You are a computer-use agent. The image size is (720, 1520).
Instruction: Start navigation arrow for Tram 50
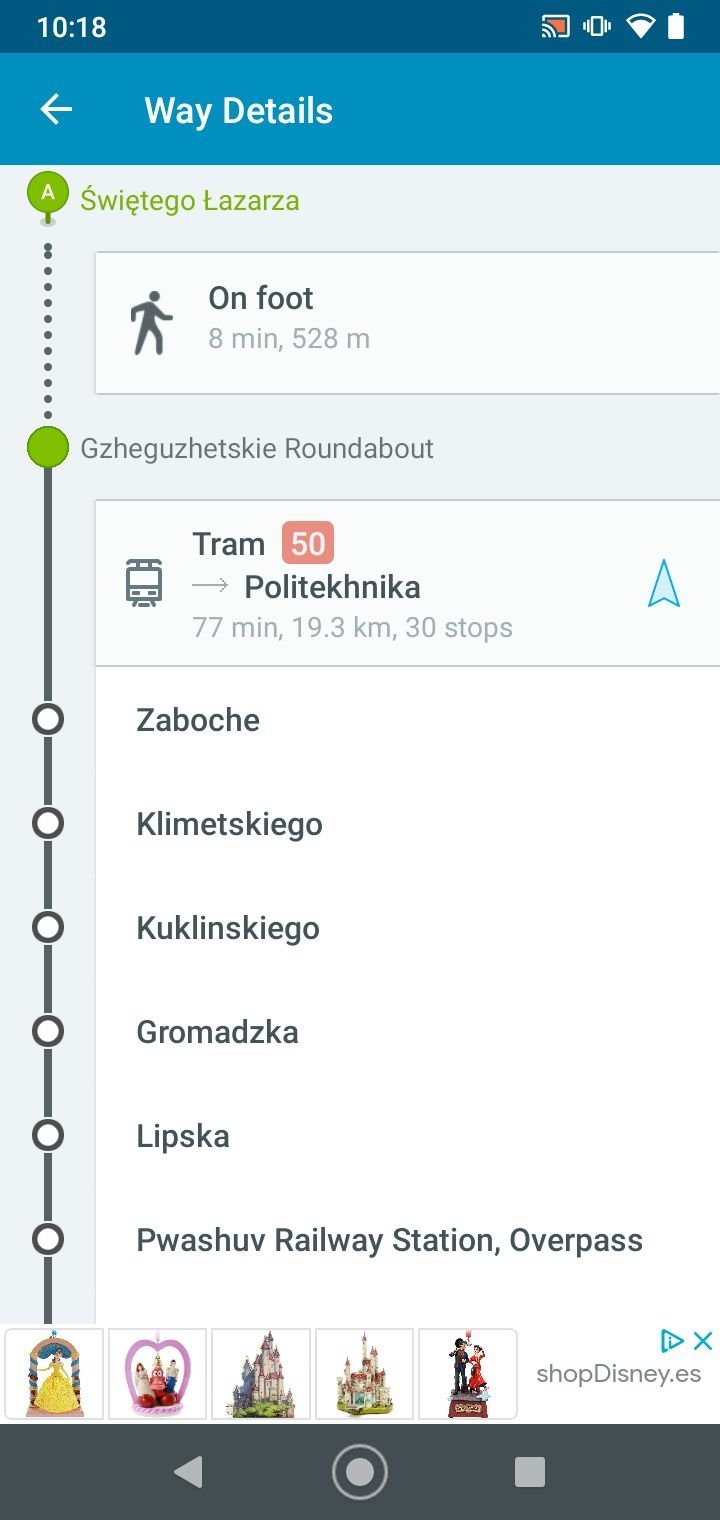[664, 584]
